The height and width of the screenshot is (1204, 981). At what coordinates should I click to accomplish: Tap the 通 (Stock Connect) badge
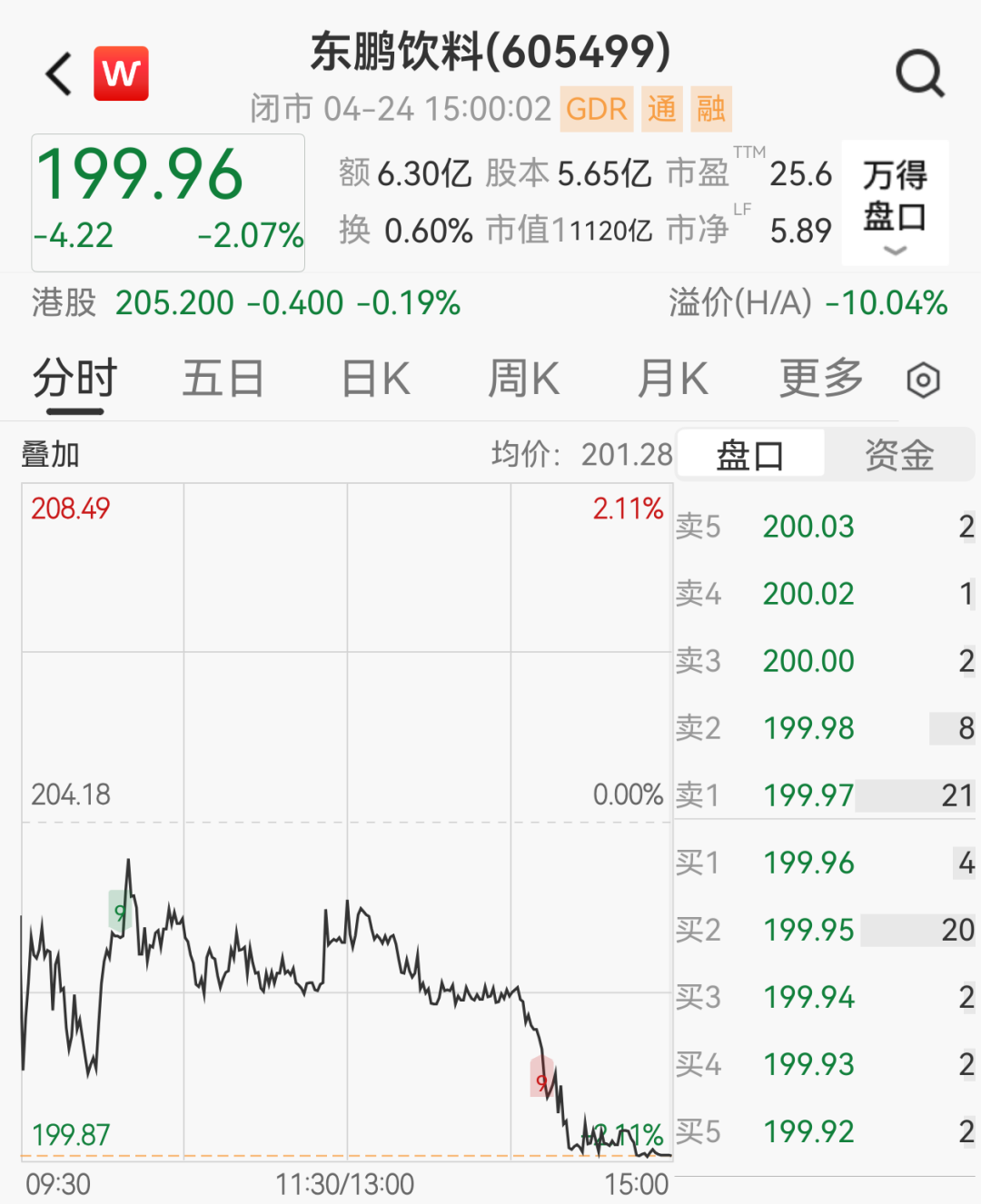662,109
